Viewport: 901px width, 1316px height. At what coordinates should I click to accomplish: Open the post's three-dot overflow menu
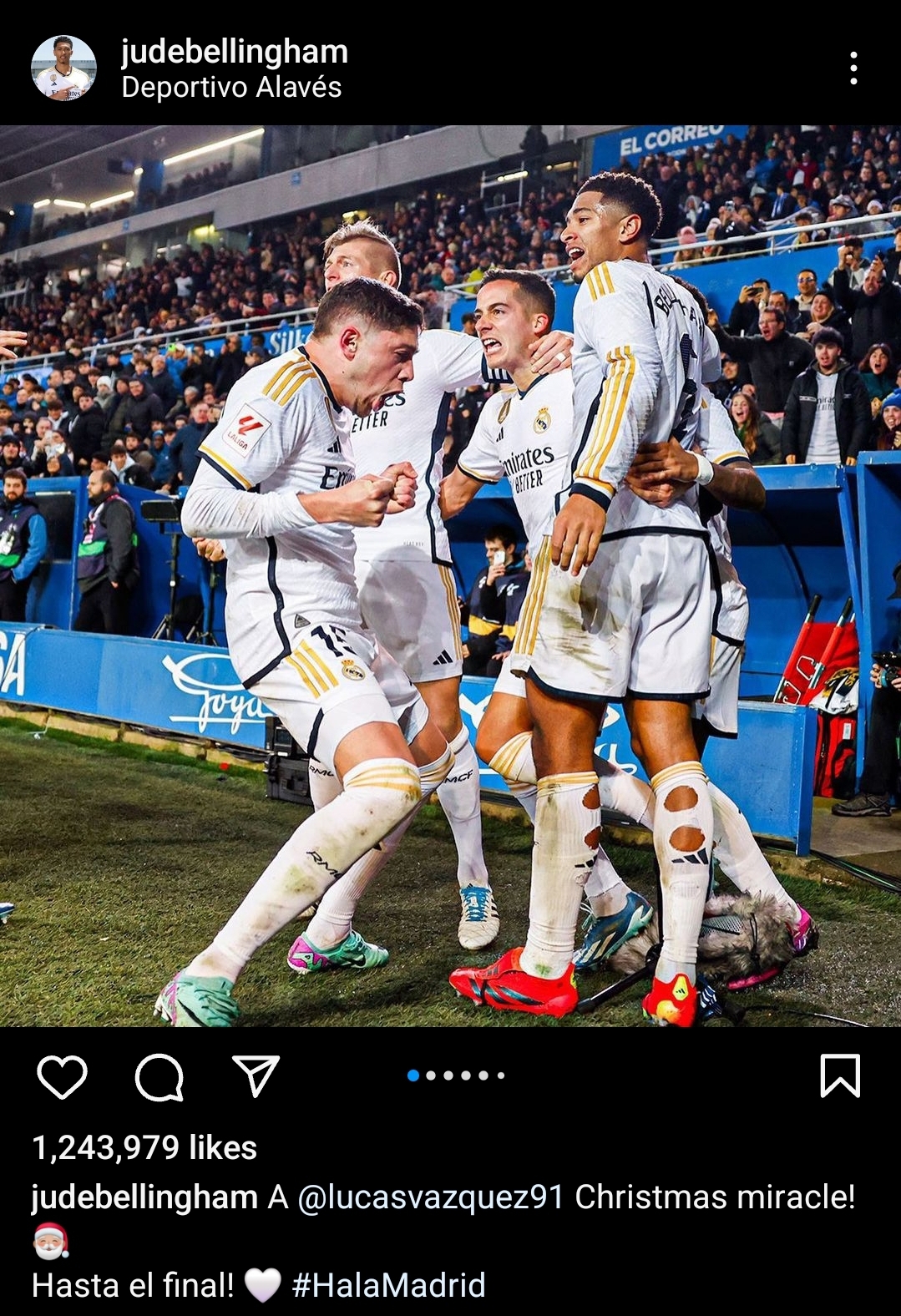pos(853,68)
